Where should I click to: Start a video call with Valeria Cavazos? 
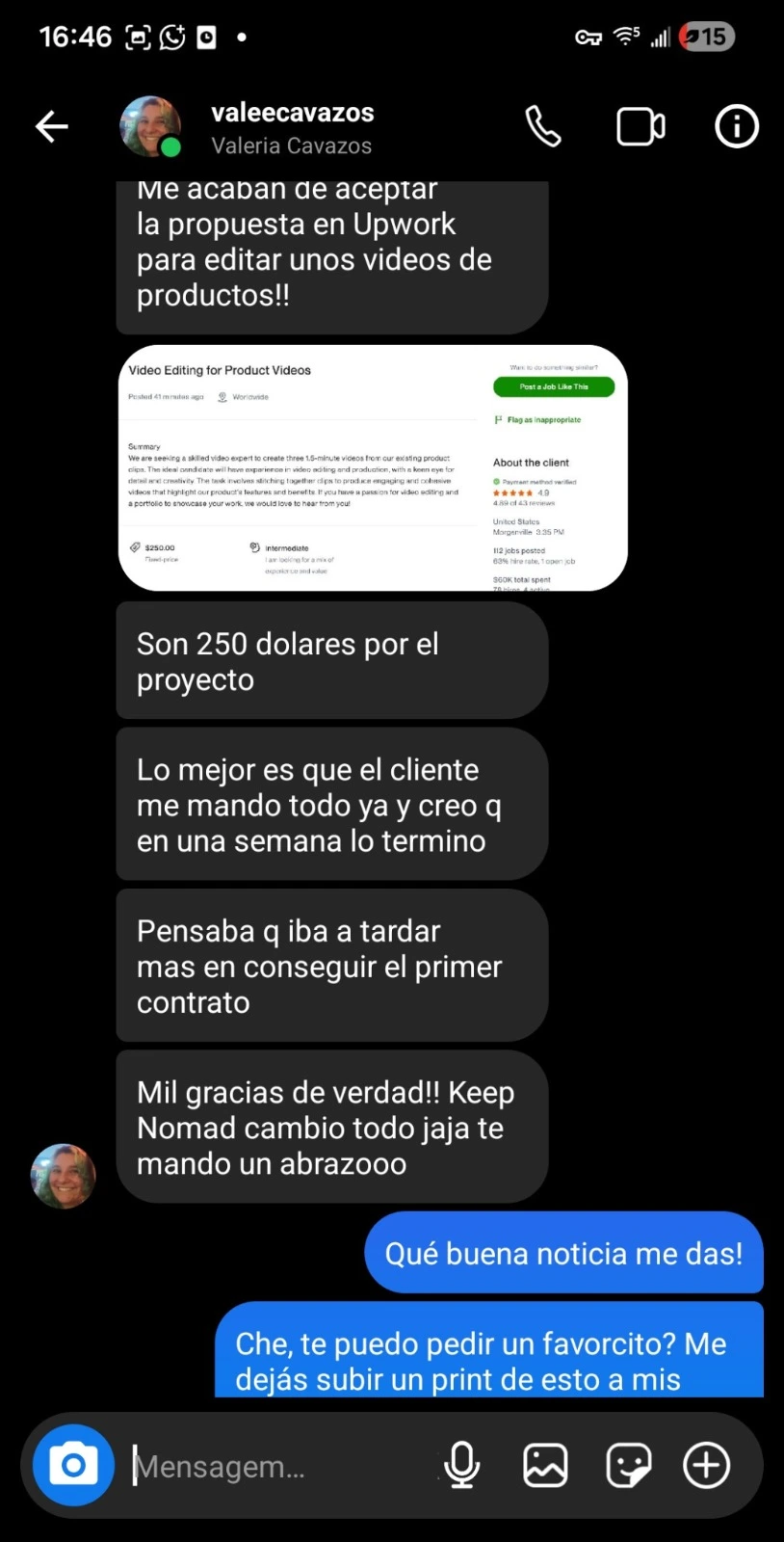coord(640,126)
